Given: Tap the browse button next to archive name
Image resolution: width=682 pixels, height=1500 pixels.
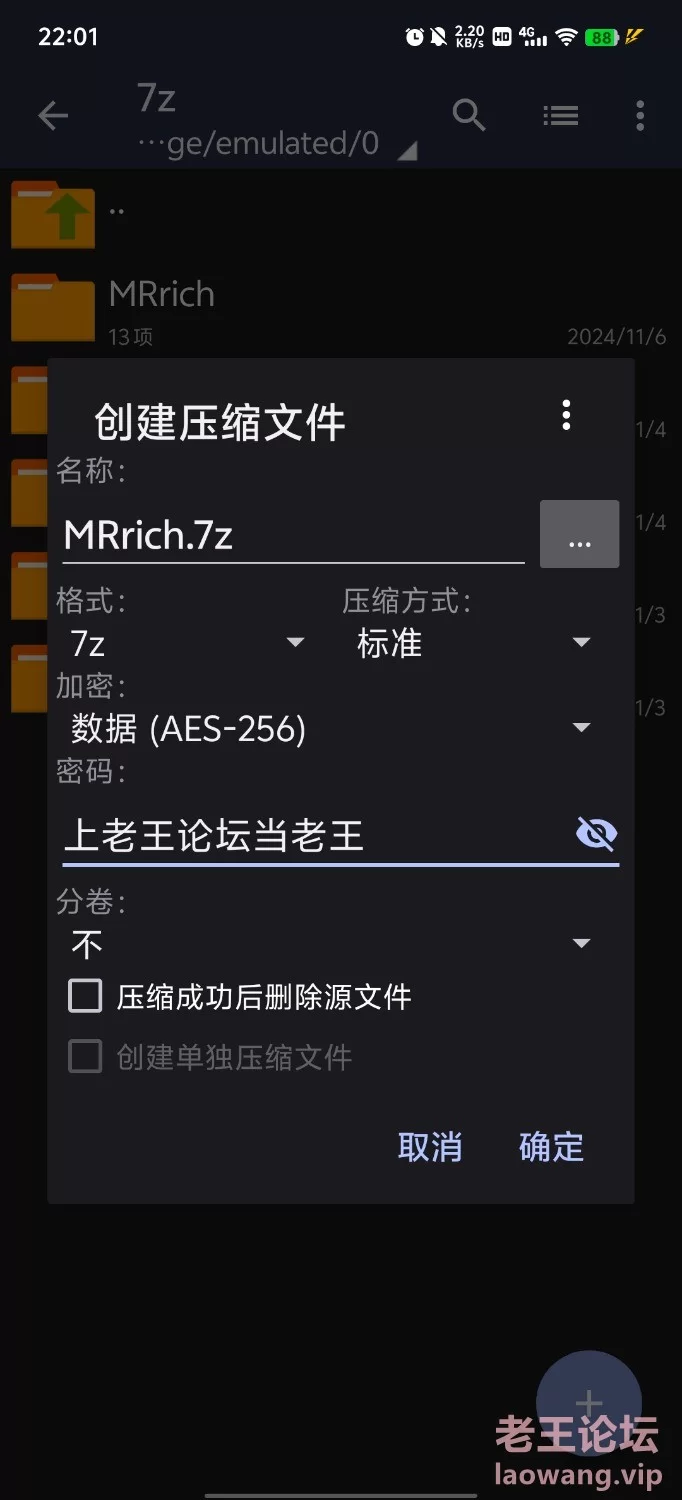Looking at the screenshot, I should point(579,535).
